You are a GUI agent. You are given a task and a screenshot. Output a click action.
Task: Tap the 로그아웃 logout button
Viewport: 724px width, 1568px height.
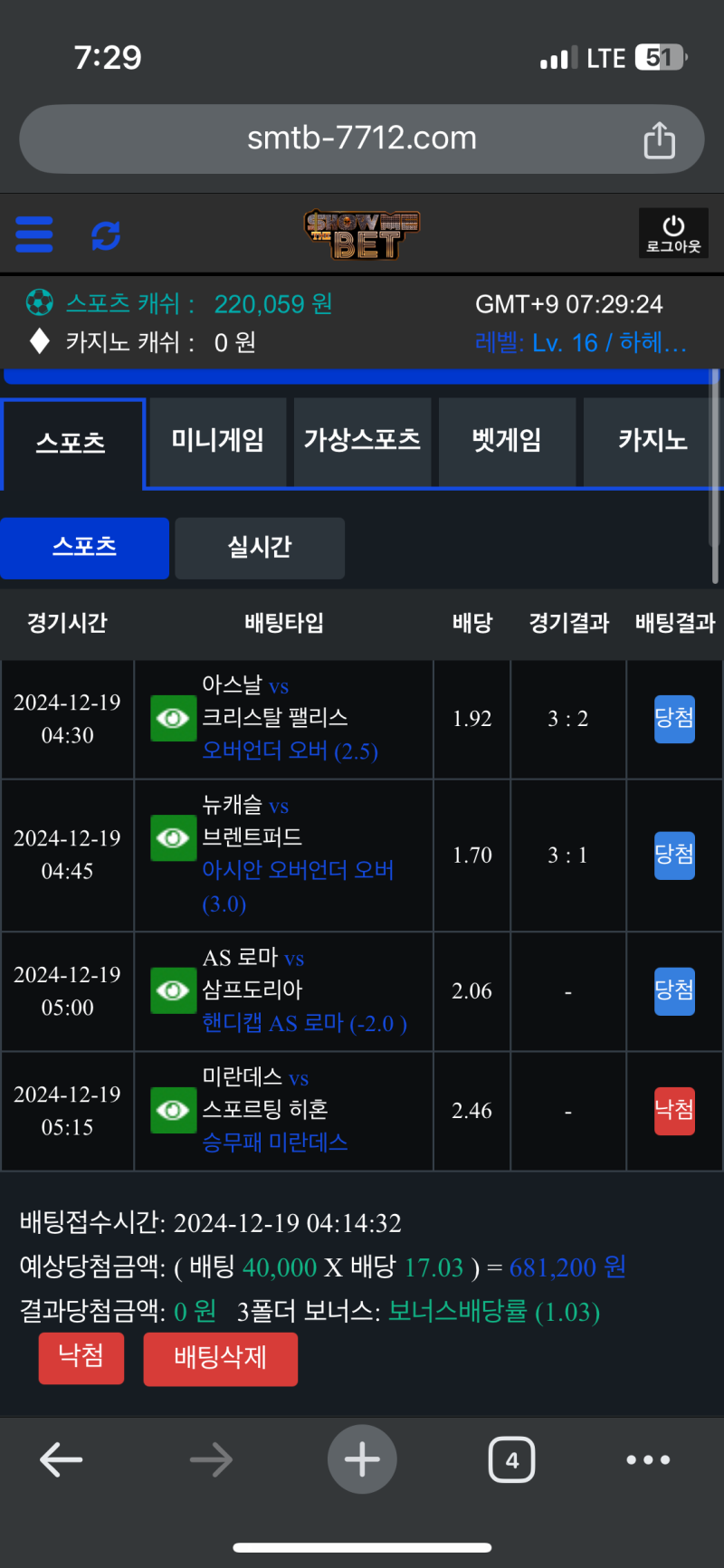coord(672,234)
